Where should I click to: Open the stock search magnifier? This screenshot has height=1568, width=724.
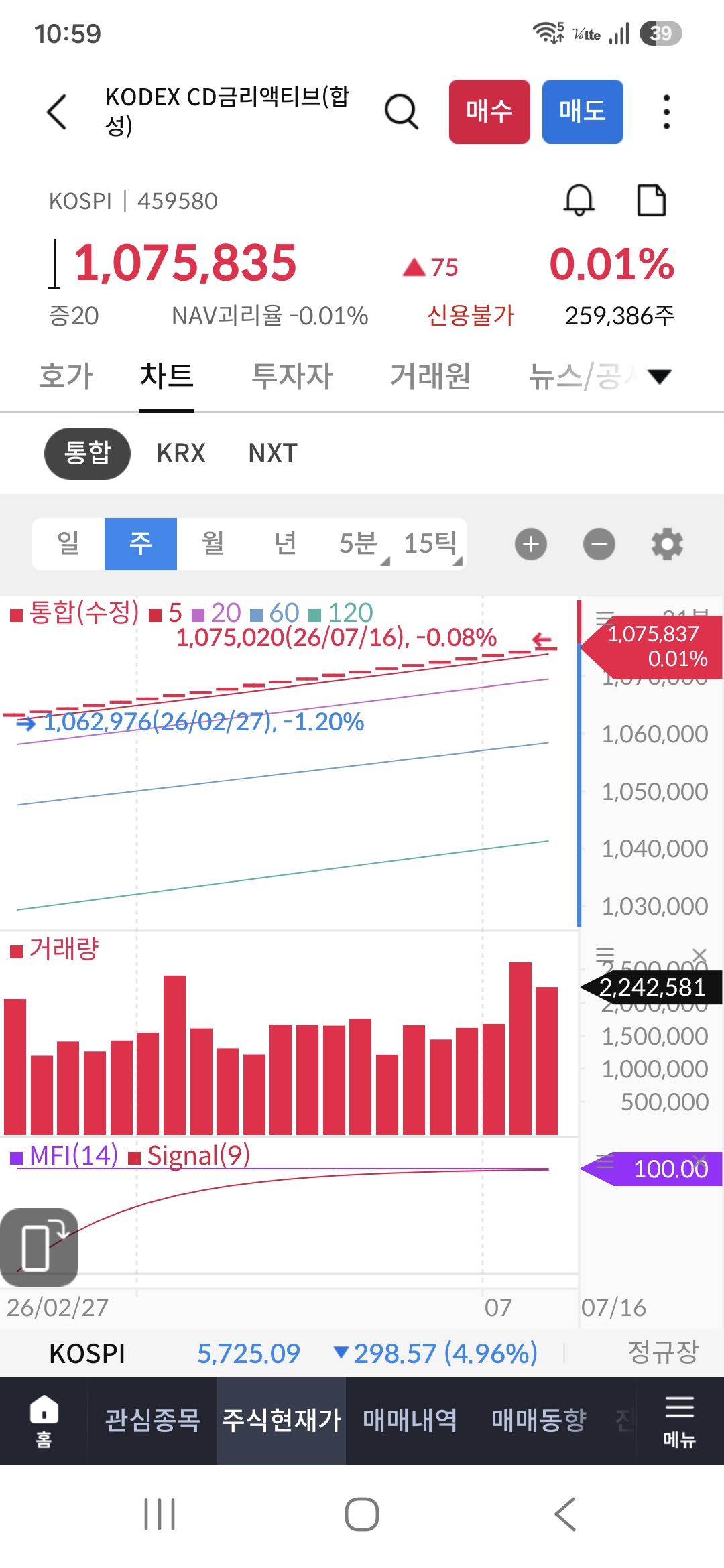tap(401, 111)
